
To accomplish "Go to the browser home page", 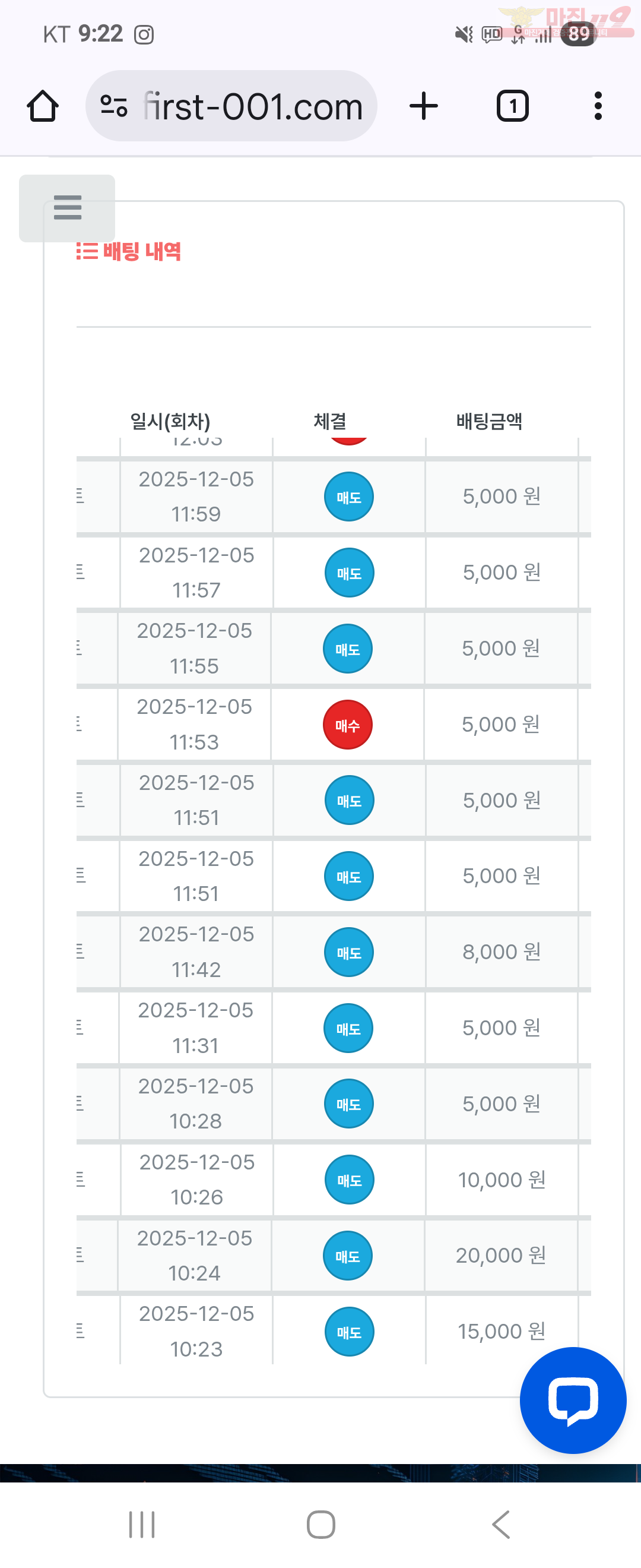I will tap(43, 106).
